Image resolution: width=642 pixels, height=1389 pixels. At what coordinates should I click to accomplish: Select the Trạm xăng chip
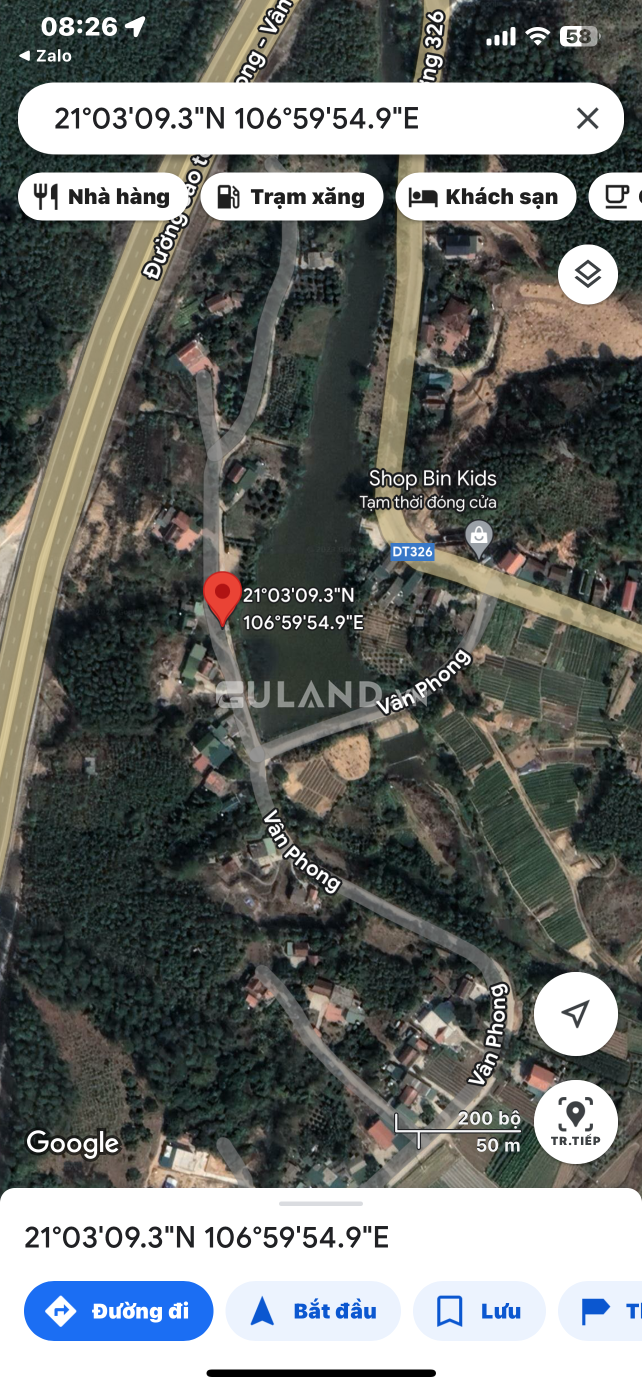[292, 196]
